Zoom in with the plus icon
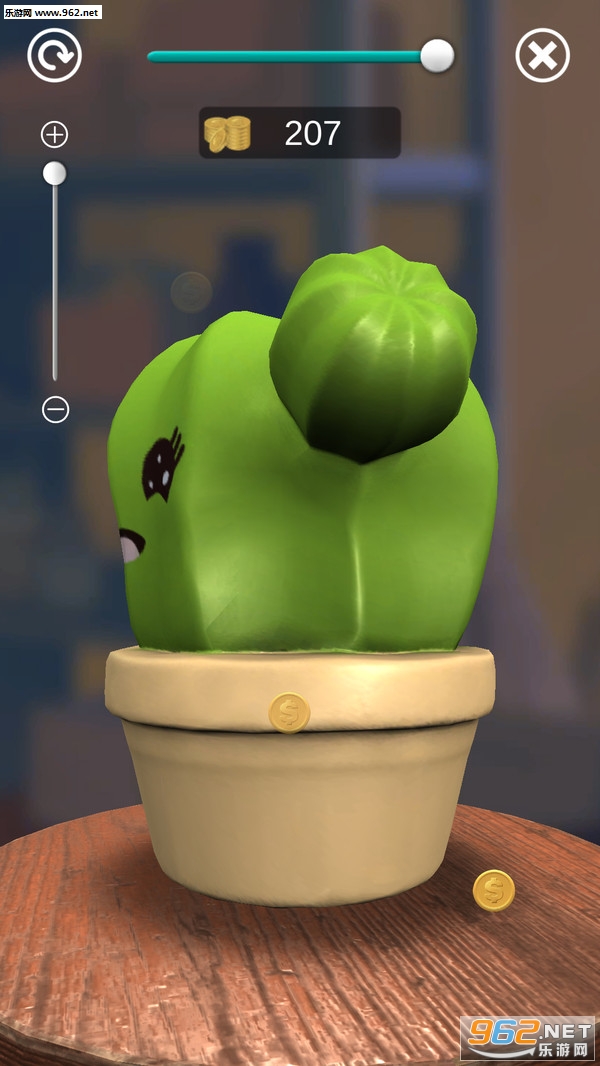The height and width of the screenshot is (1066, 600). tap(54, 134)
